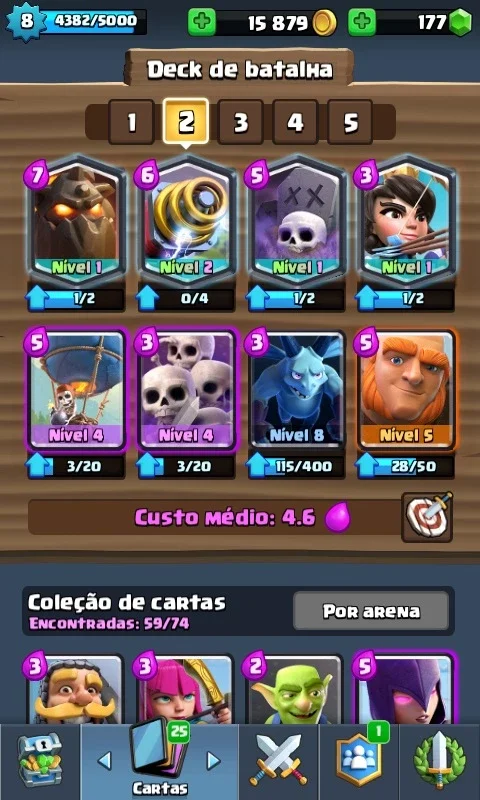Select the Minions card at Nível 8
This screenshot has height=800, width=480.
click(296, 390)
